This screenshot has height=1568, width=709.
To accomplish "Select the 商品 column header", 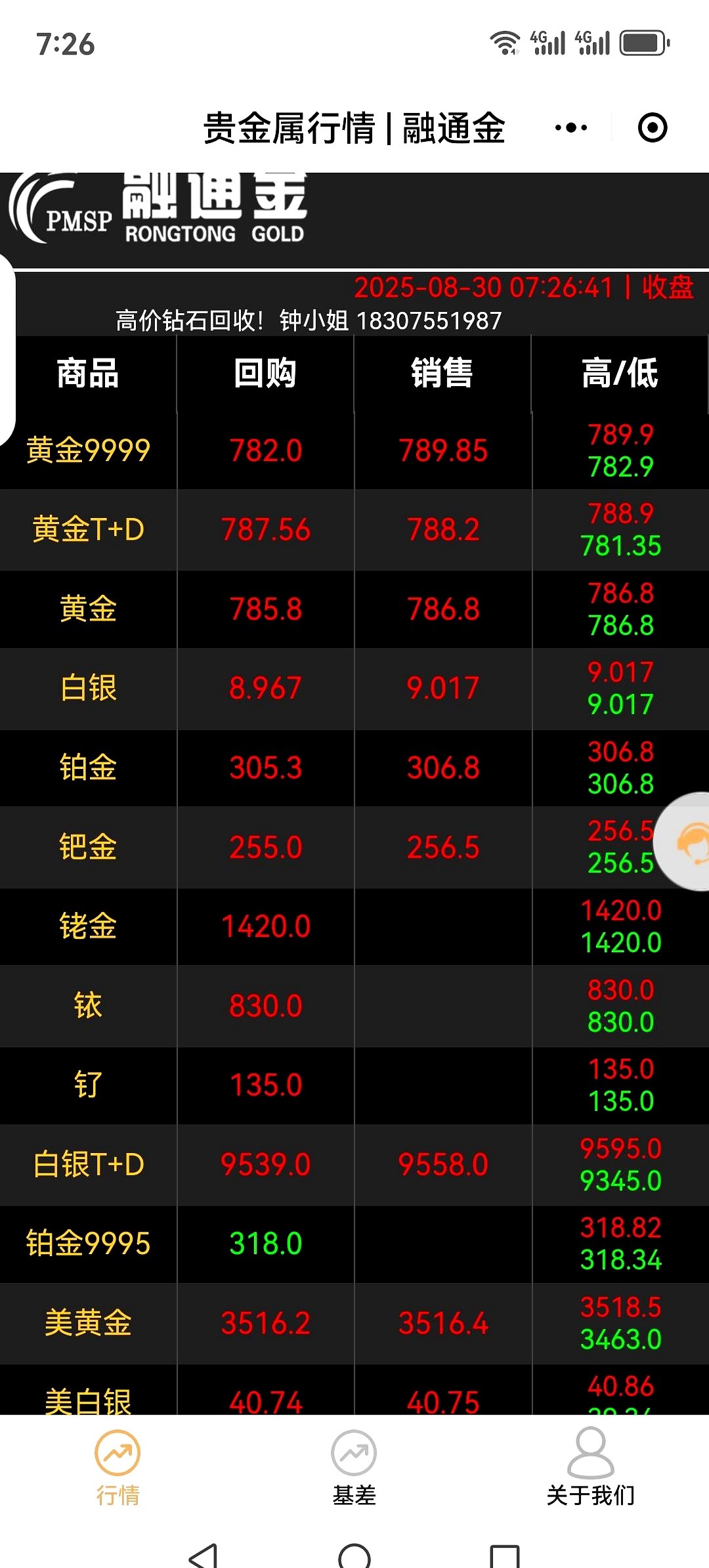I will (87, 373).
